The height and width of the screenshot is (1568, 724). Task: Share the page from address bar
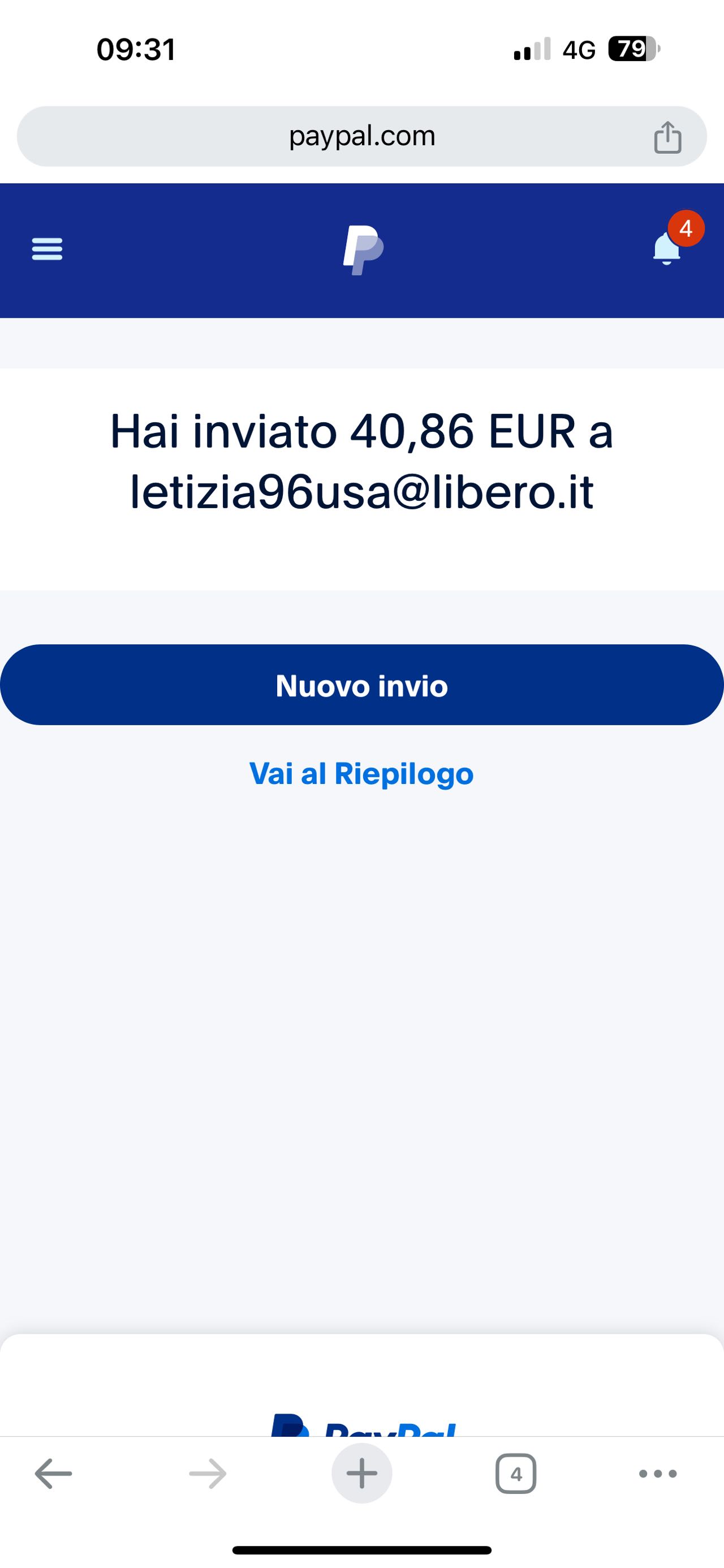667,137
